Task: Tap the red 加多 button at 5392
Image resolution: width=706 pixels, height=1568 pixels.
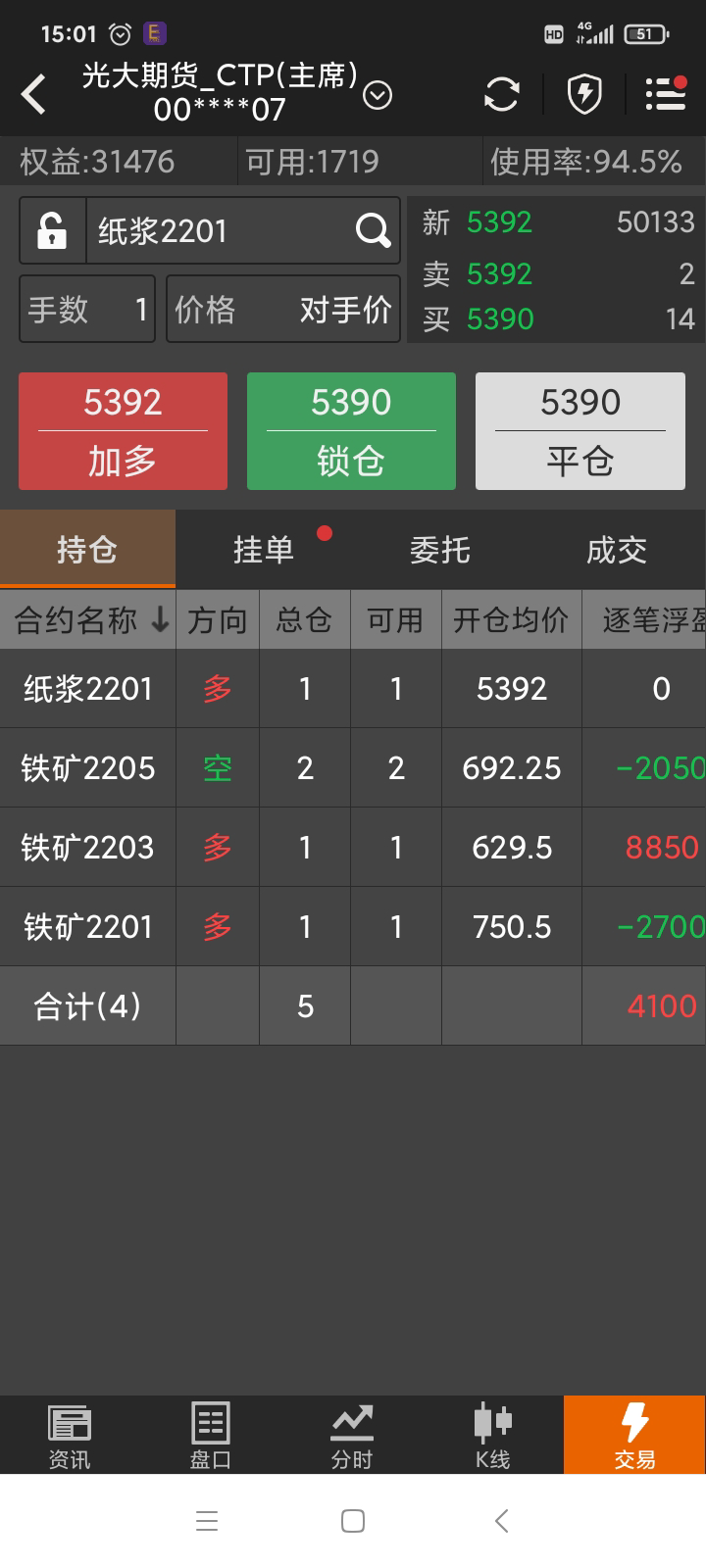Action: tap(123, 431)
